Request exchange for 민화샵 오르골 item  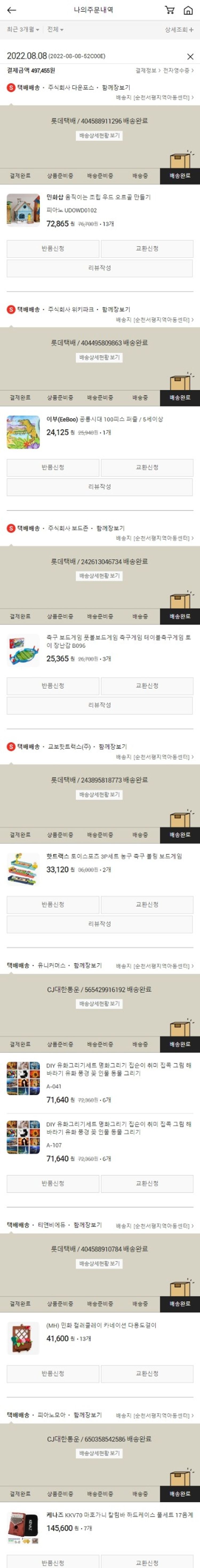tap(146, 248)
